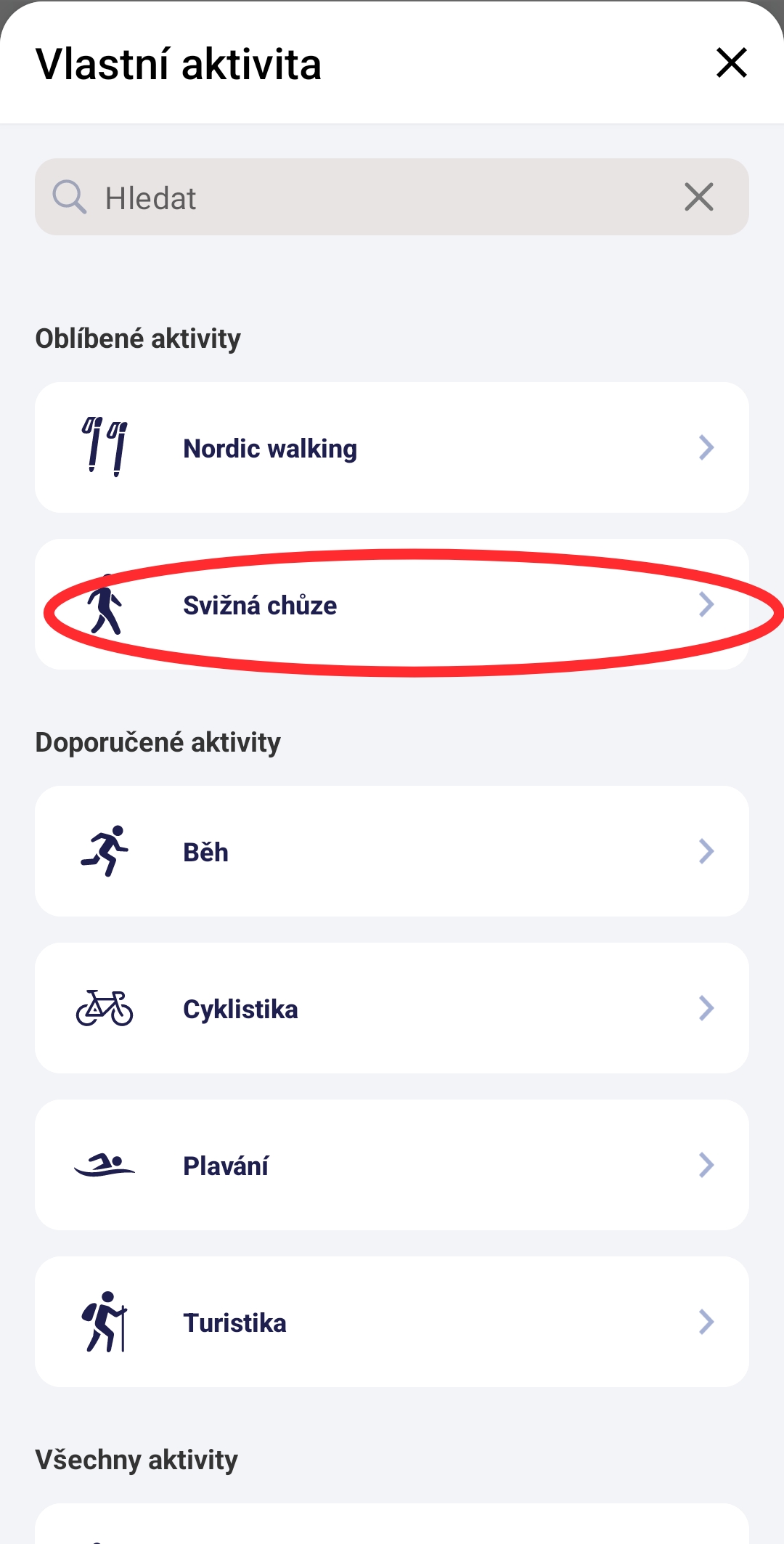Select Svižná chůze activity
The height and width of the screenshot is (1544, 784).
[392, 604]
